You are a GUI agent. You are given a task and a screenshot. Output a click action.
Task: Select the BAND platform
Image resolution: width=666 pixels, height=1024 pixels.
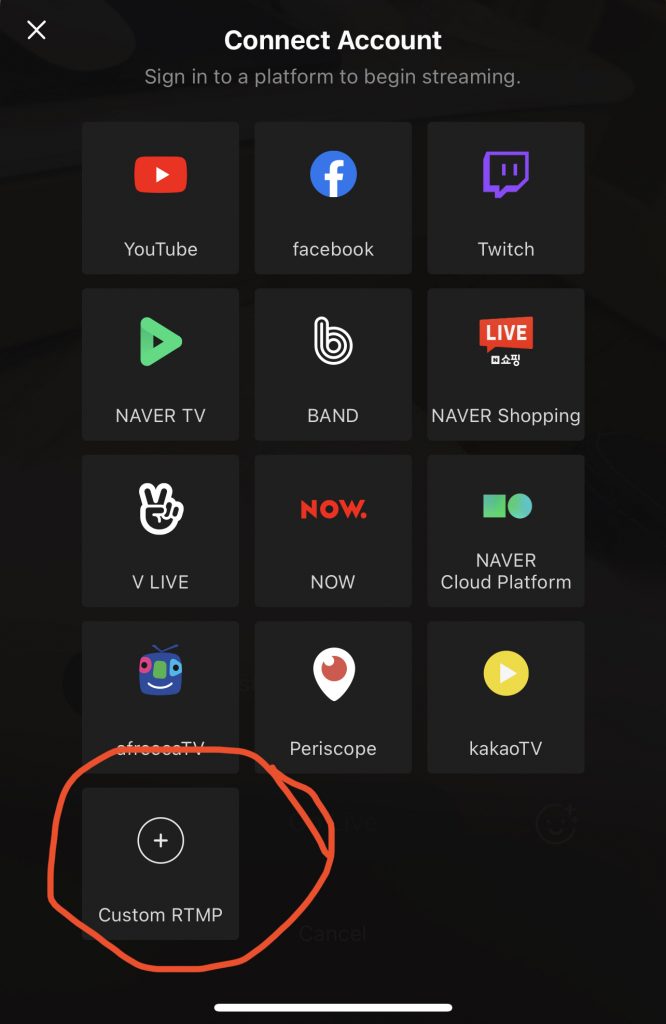click(333, 364)
